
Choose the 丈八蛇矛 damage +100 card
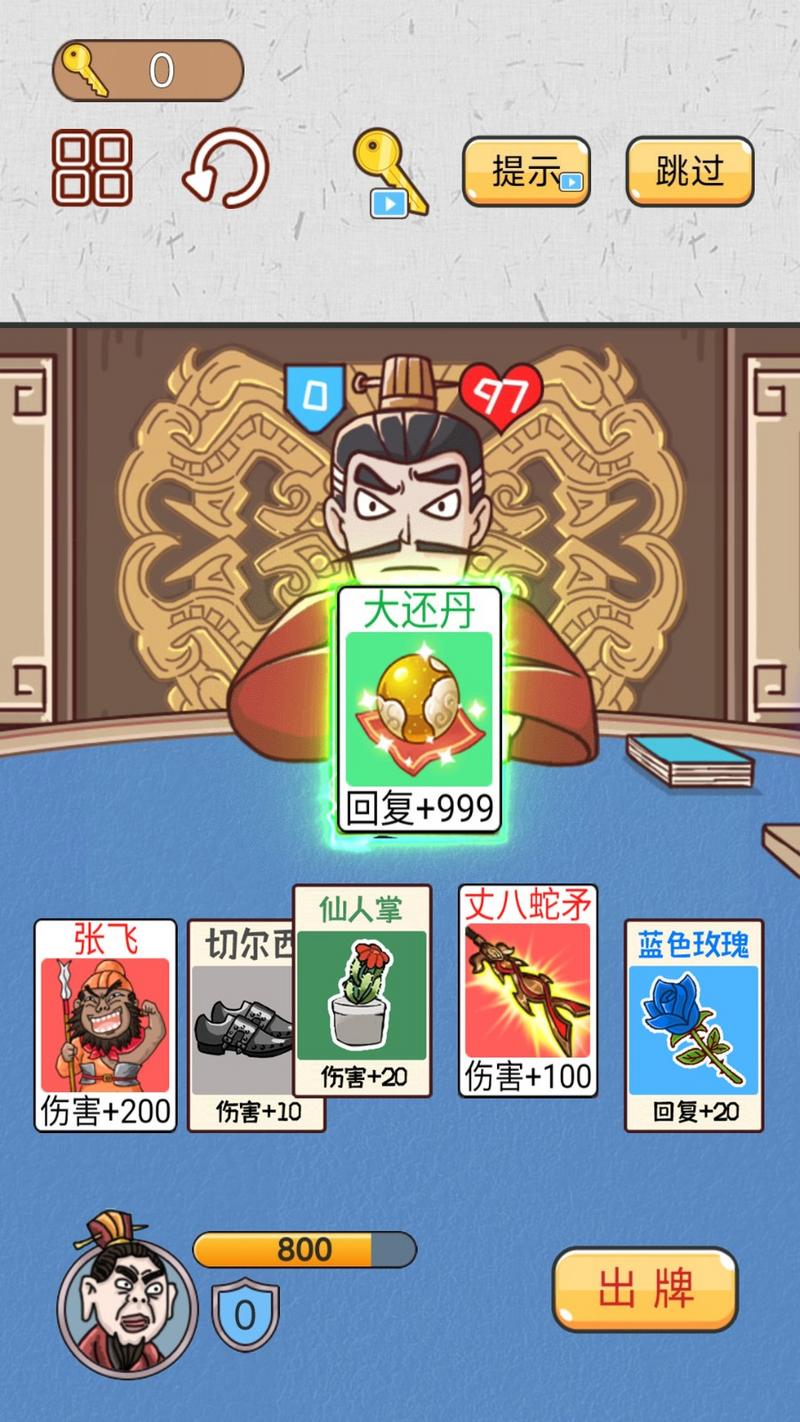pos(527,990)
